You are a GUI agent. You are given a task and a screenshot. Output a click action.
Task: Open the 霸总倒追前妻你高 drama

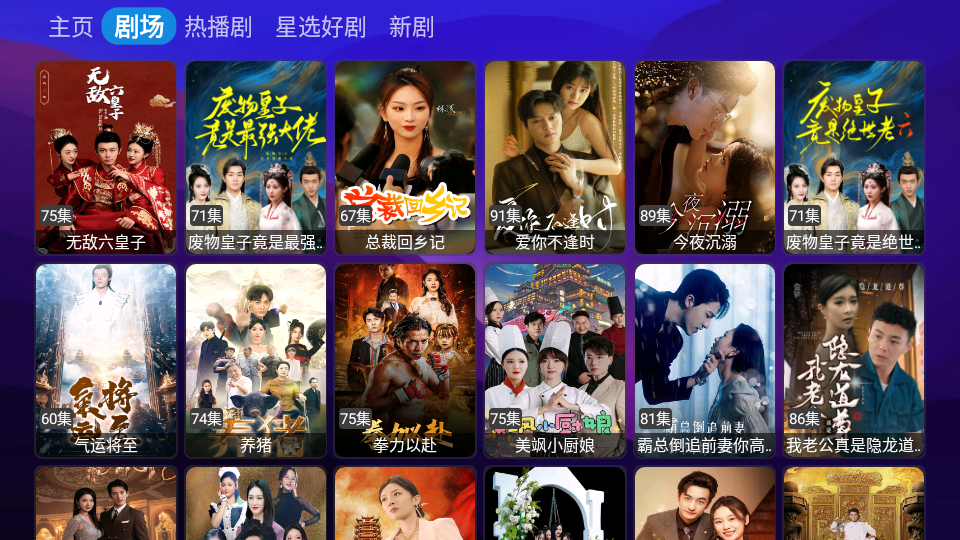point(705,360)
